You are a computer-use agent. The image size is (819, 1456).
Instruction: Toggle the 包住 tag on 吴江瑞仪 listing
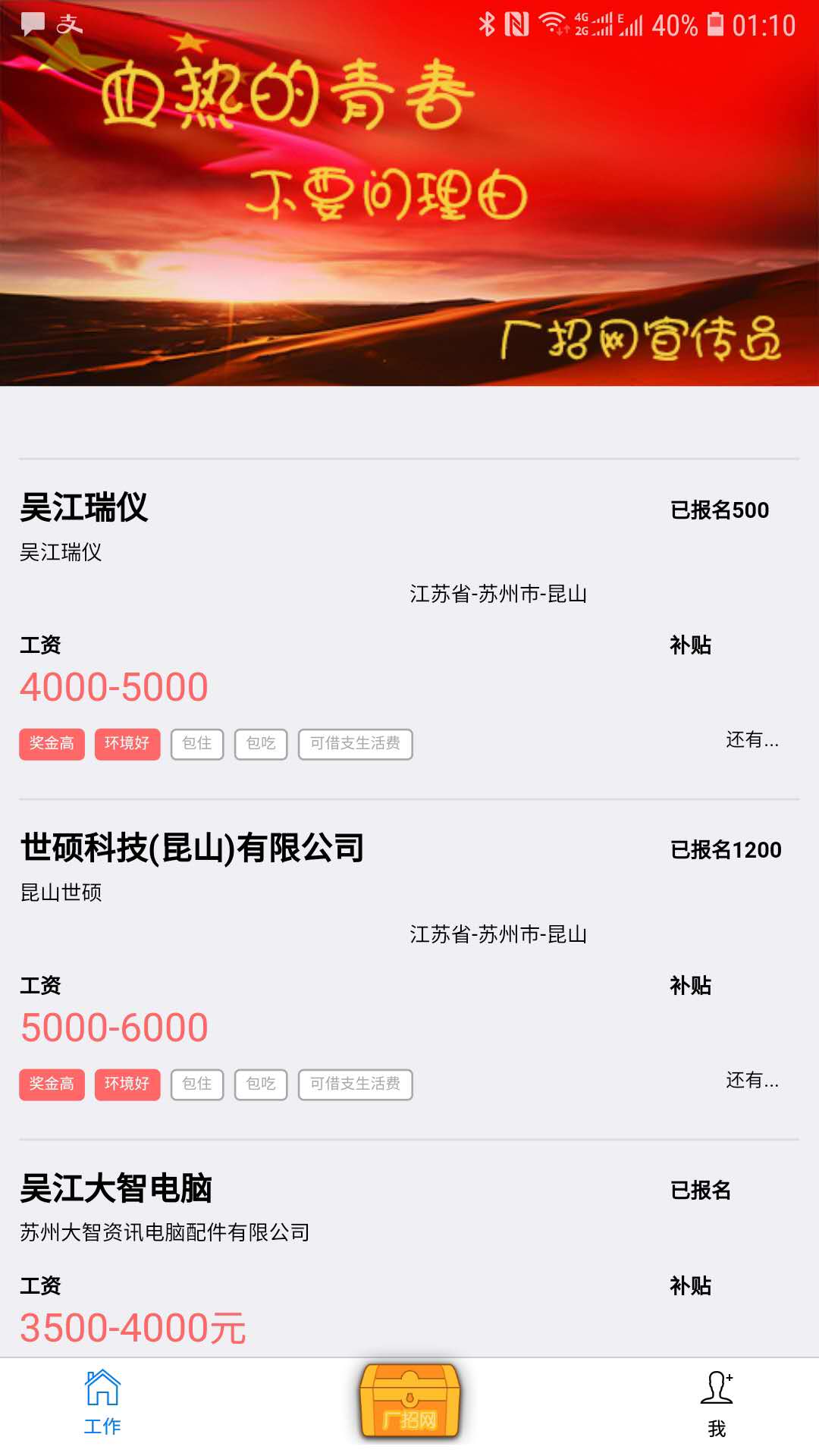click(x=196, y=744)
